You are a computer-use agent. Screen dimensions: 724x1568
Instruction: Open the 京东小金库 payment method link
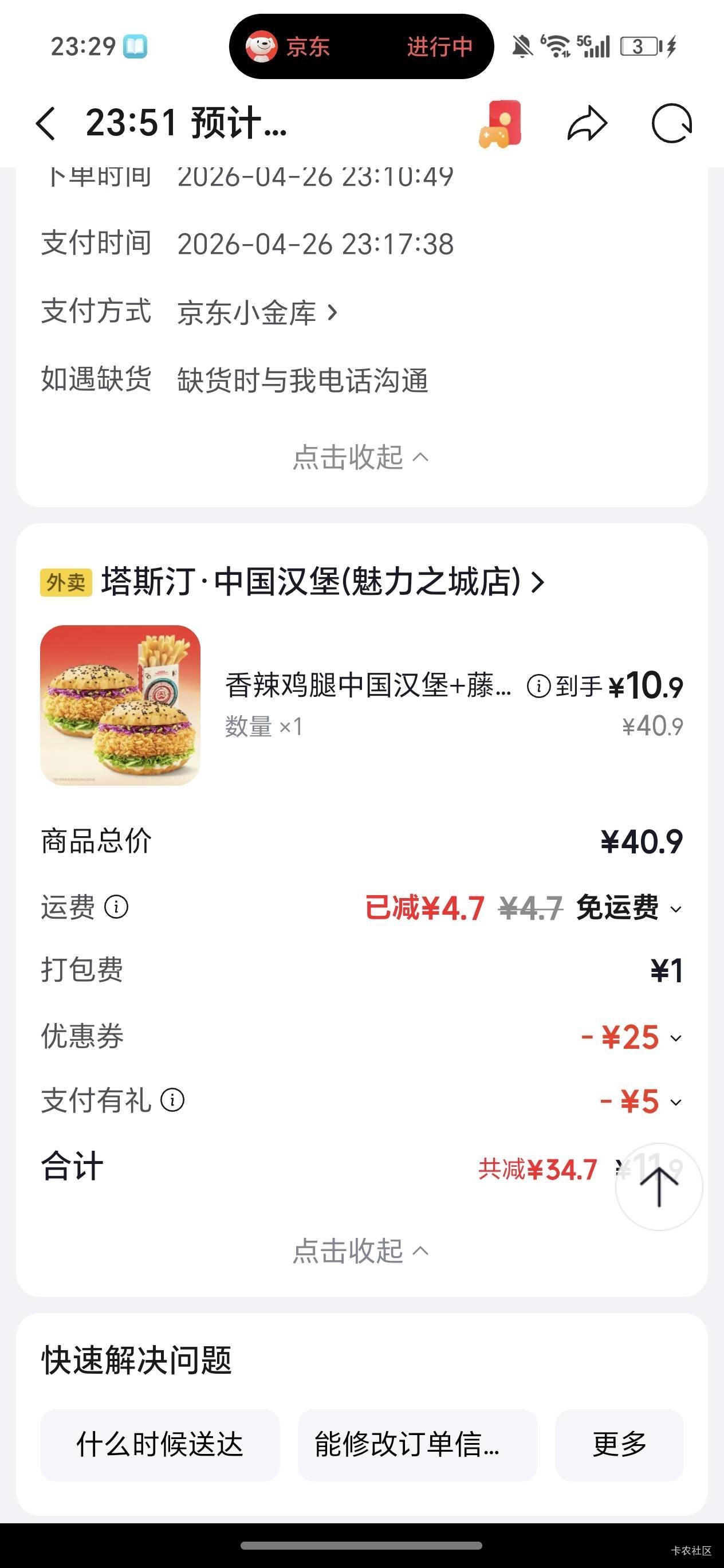coord(257,313)
